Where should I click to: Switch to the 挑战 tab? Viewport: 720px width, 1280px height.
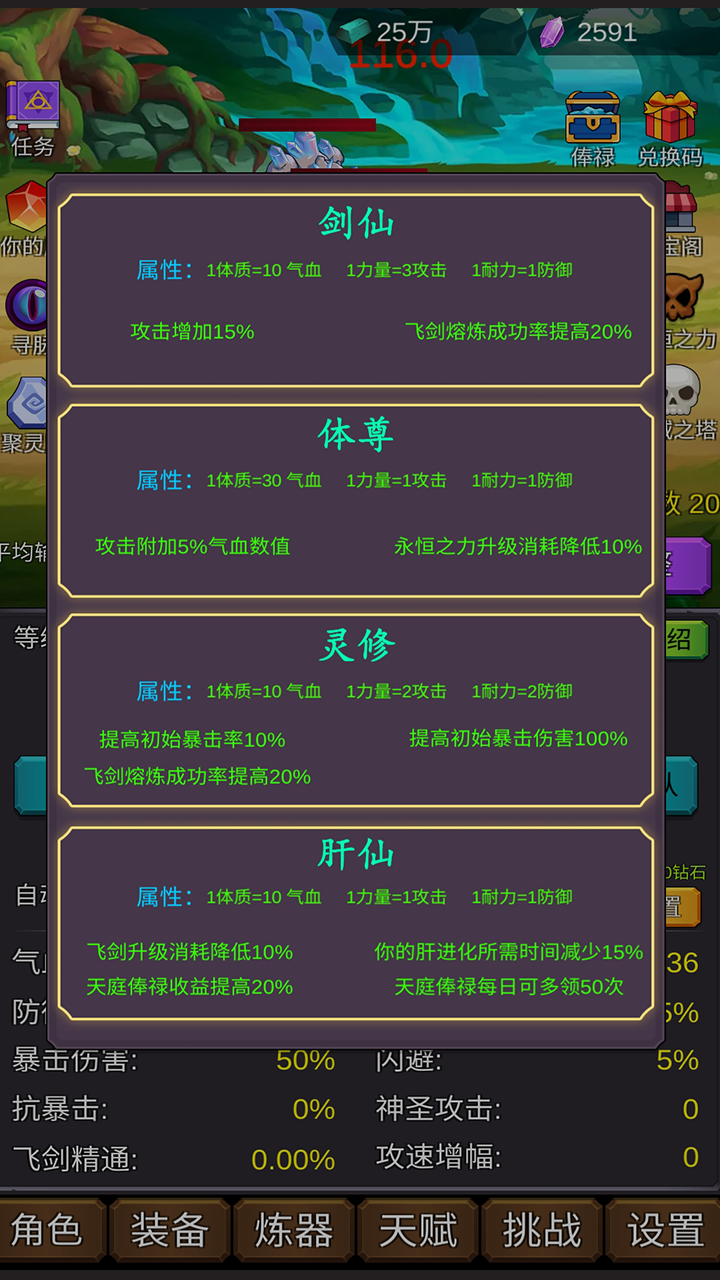click(x=540, y=1232)
